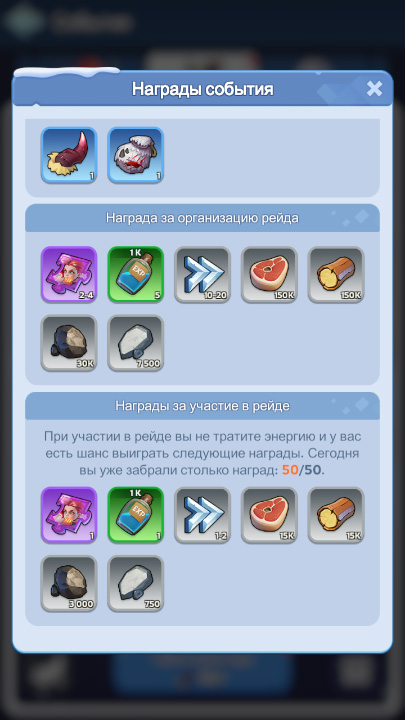Image resolution: width=405 pixels, height=720 pixels.
Task: Check the speedup reward marked 1-2
Action: (x=202, y=515)
